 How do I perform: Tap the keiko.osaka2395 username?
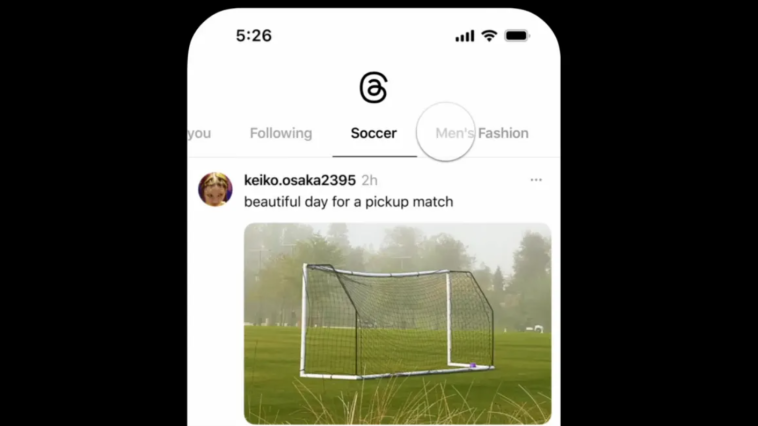coord(299,180)
